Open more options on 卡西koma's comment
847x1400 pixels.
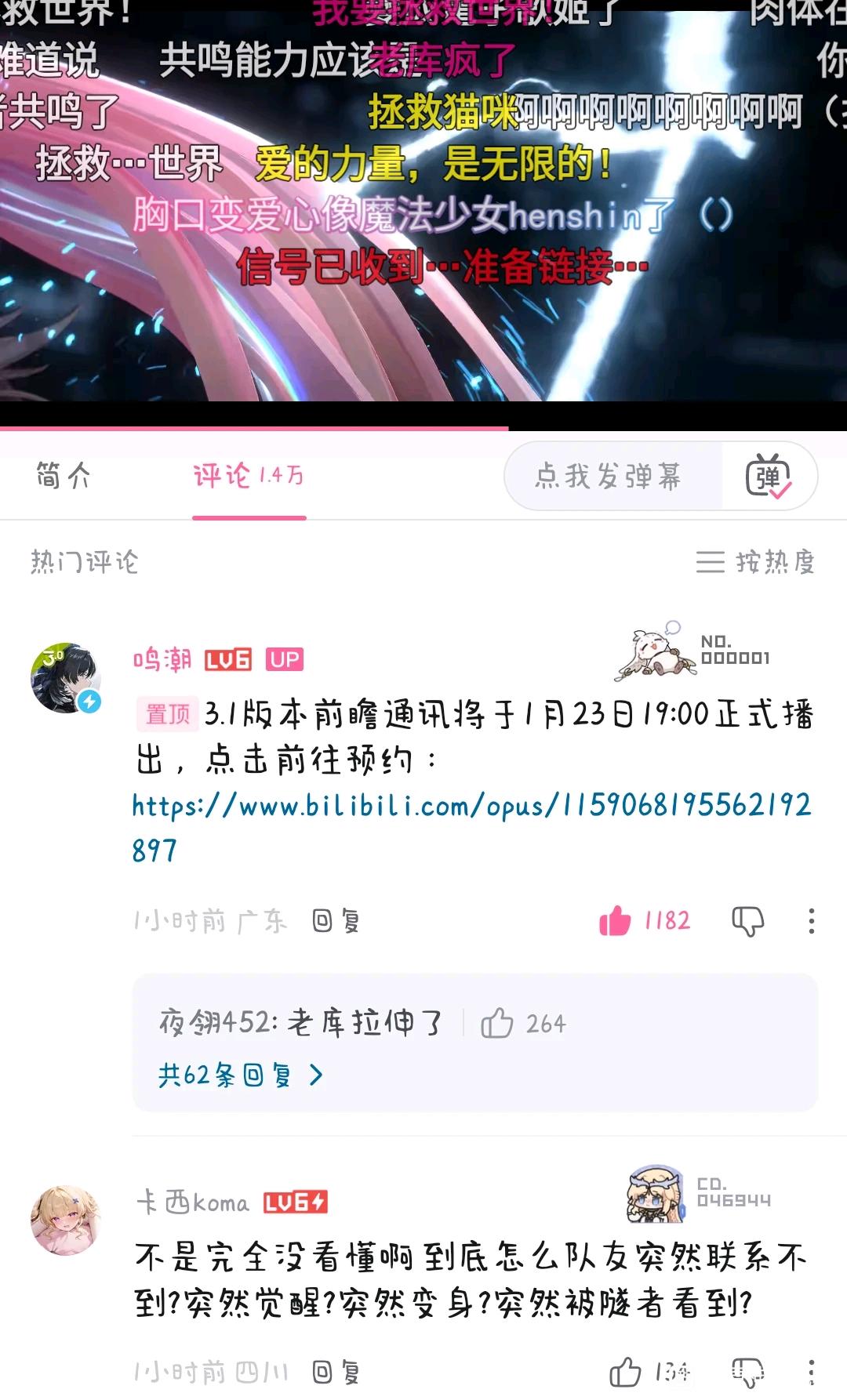811,1372
